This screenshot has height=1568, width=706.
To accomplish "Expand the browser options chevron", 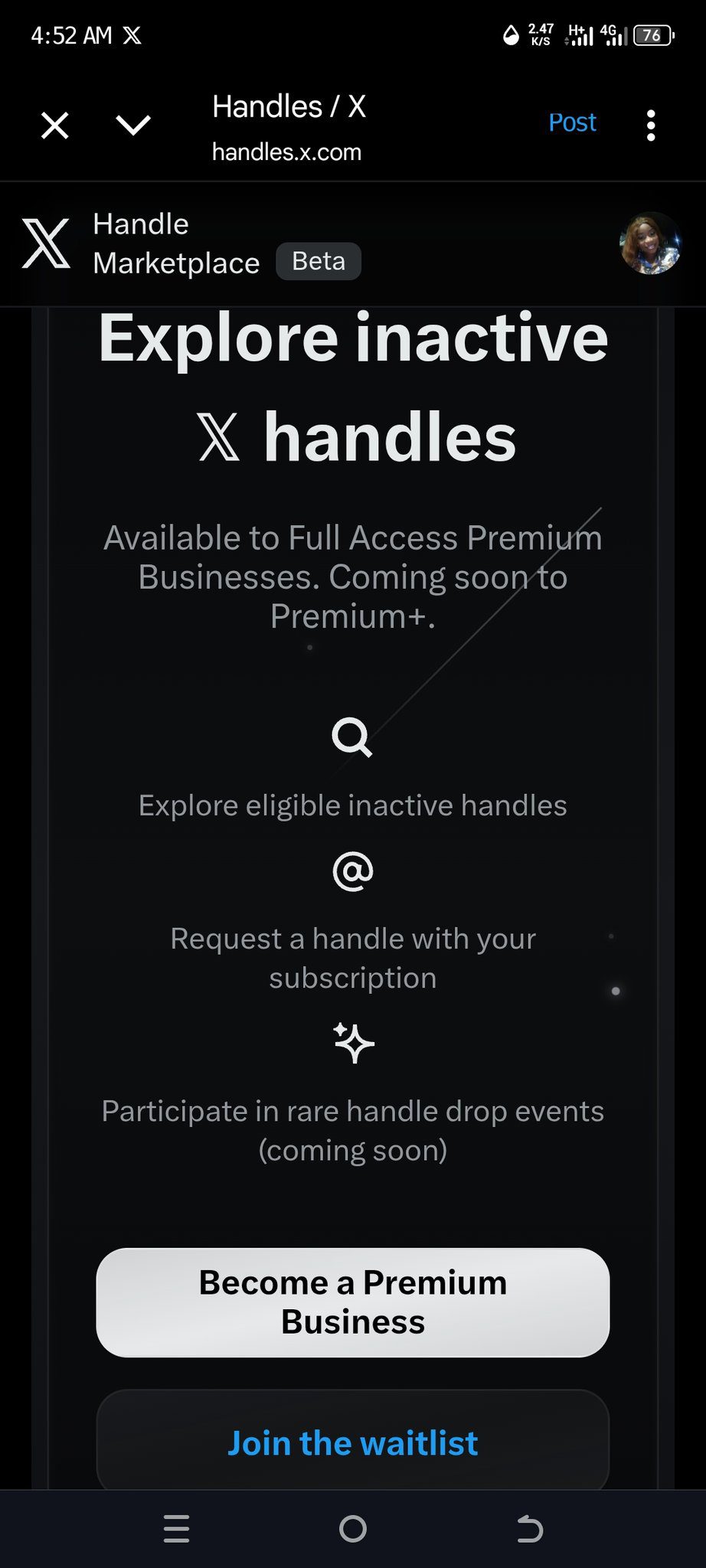I will pos(133,125).
